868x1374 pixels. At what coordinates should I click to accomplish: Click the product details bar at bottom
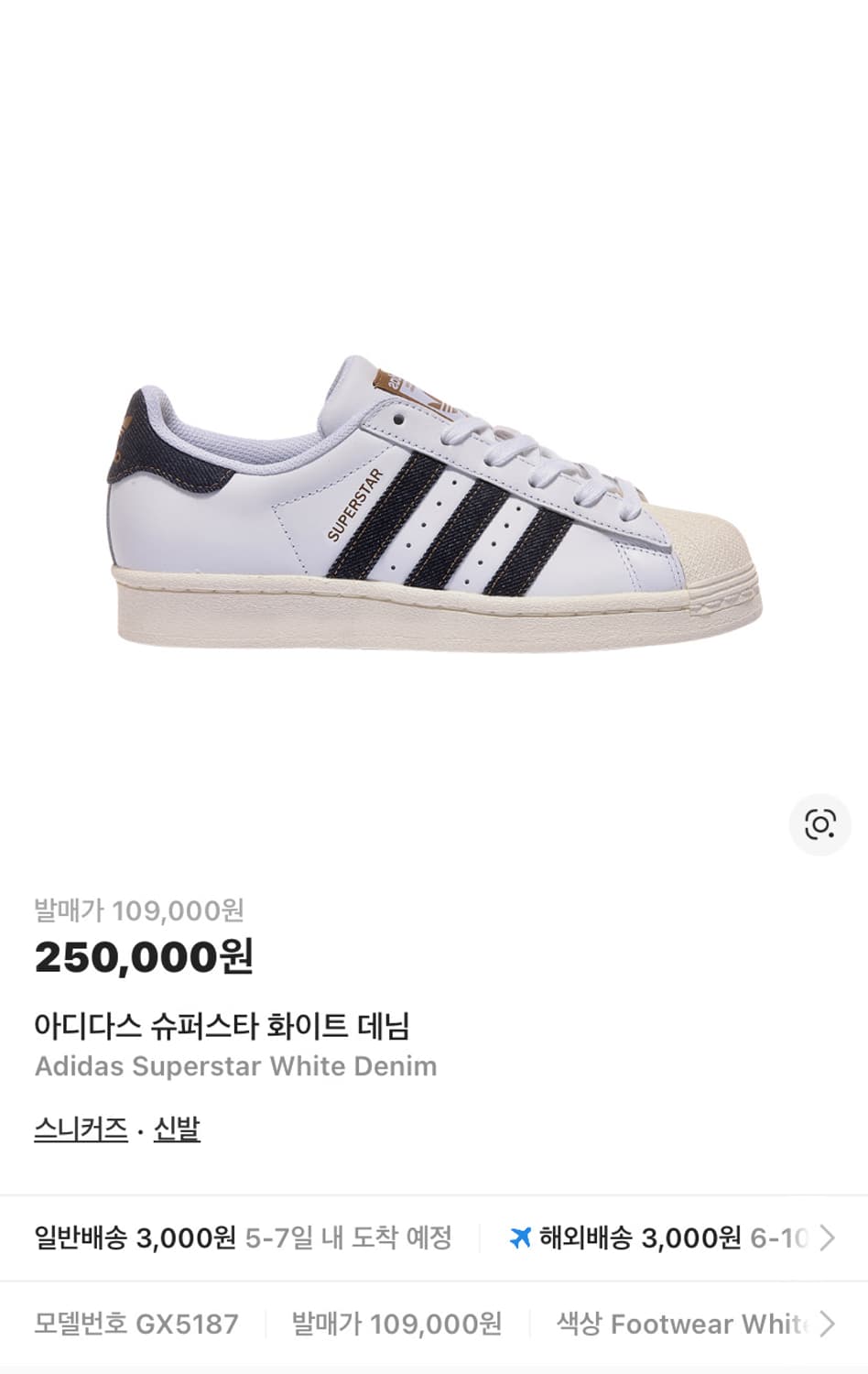click(x=434, y=1325)
